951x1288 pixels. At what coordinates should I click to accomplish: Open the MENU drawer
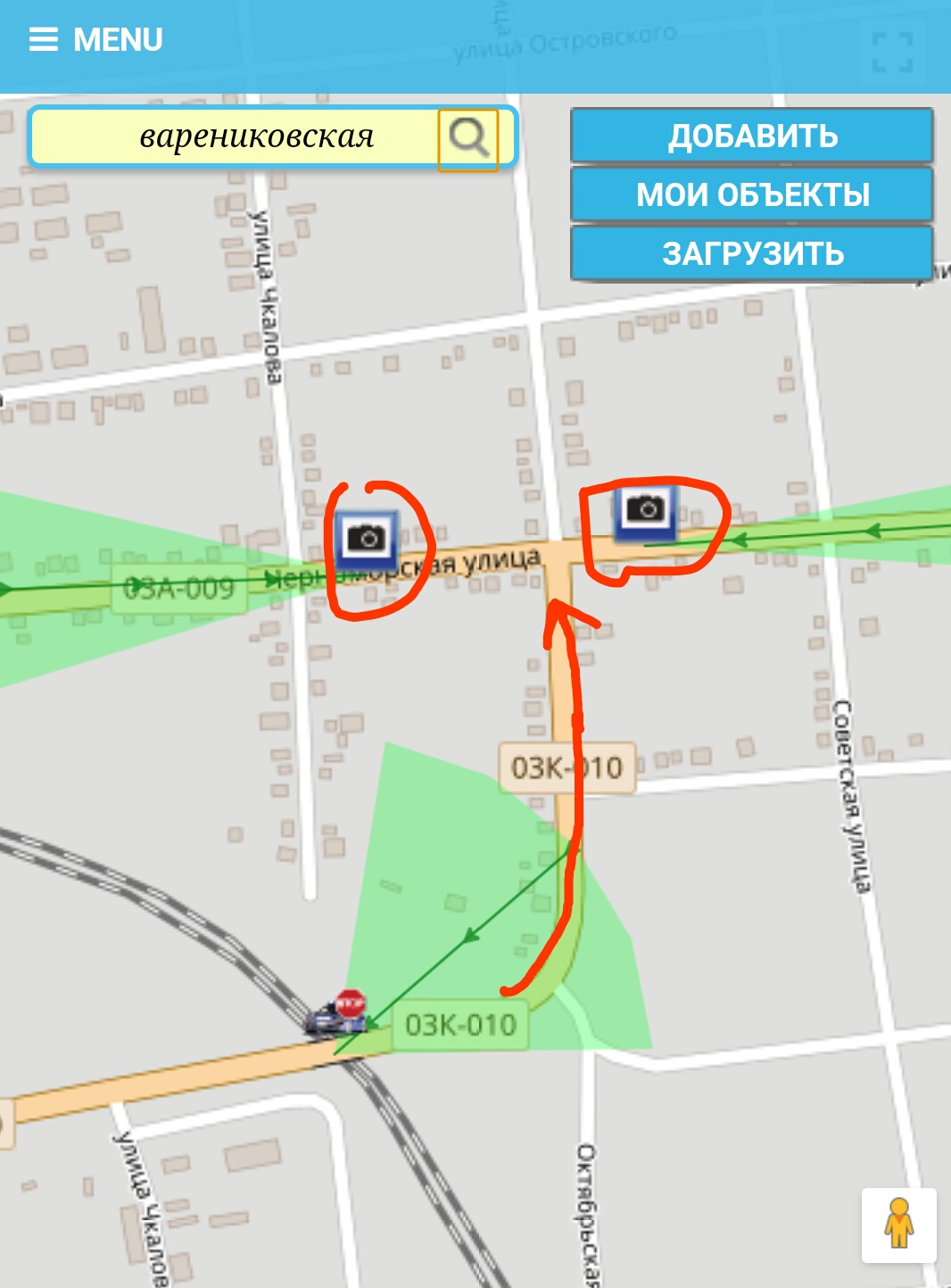click(95, 40)
